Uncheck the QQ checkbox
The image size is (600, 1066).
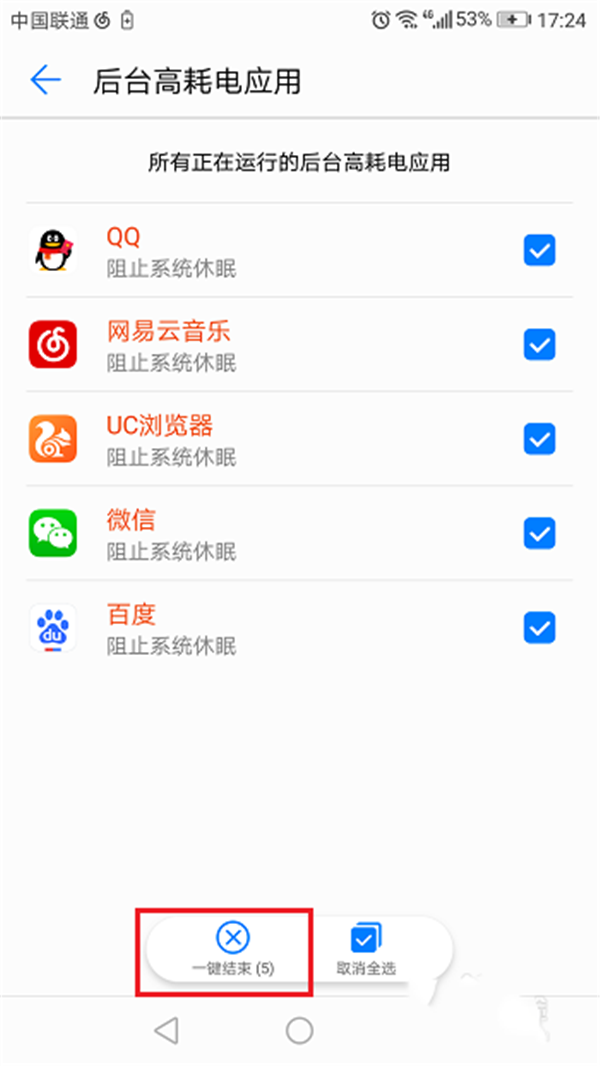click(539, 250)
